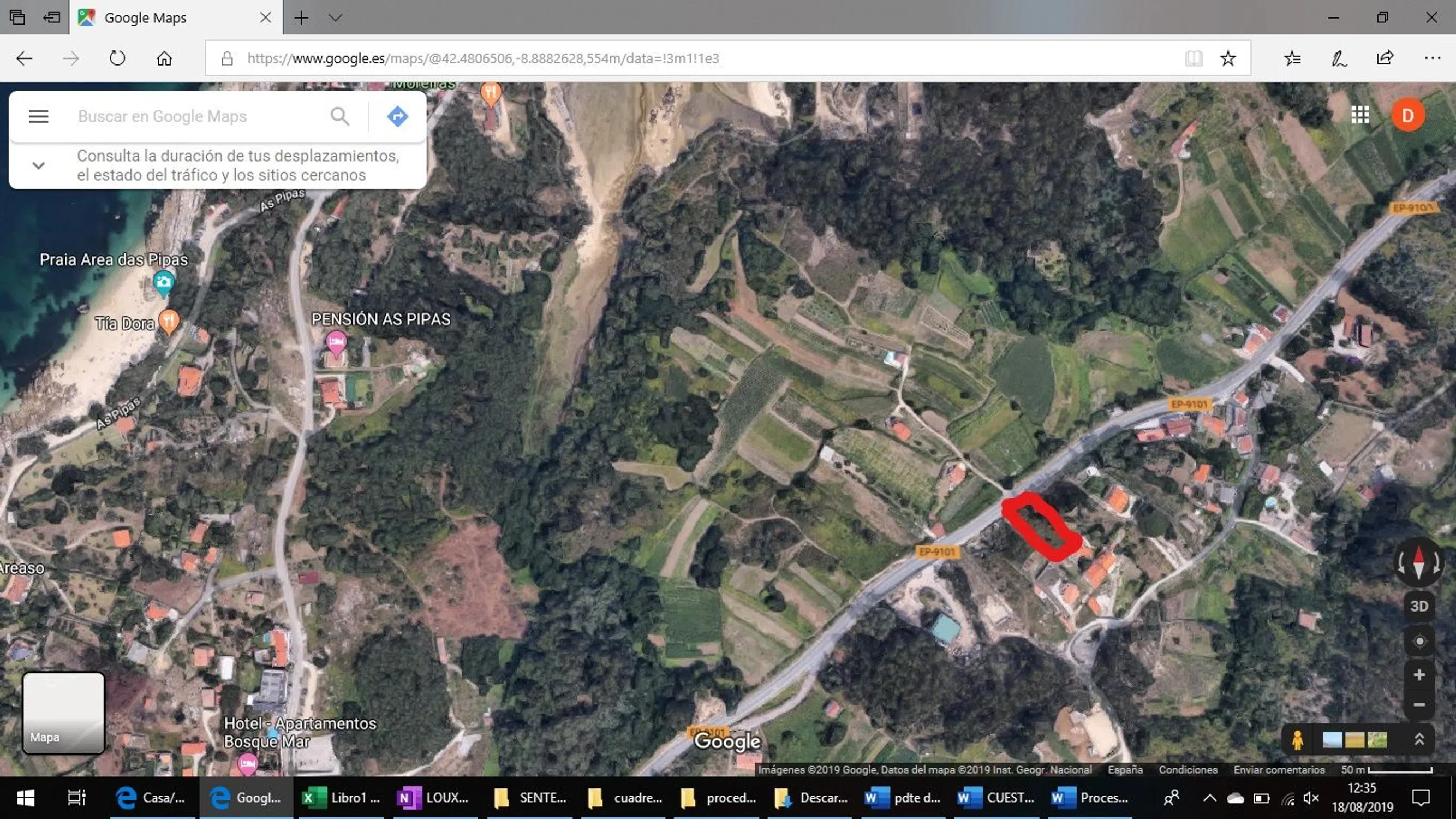
Task: Expand the traffic and nearby places panel
Action: pos(38,166)
